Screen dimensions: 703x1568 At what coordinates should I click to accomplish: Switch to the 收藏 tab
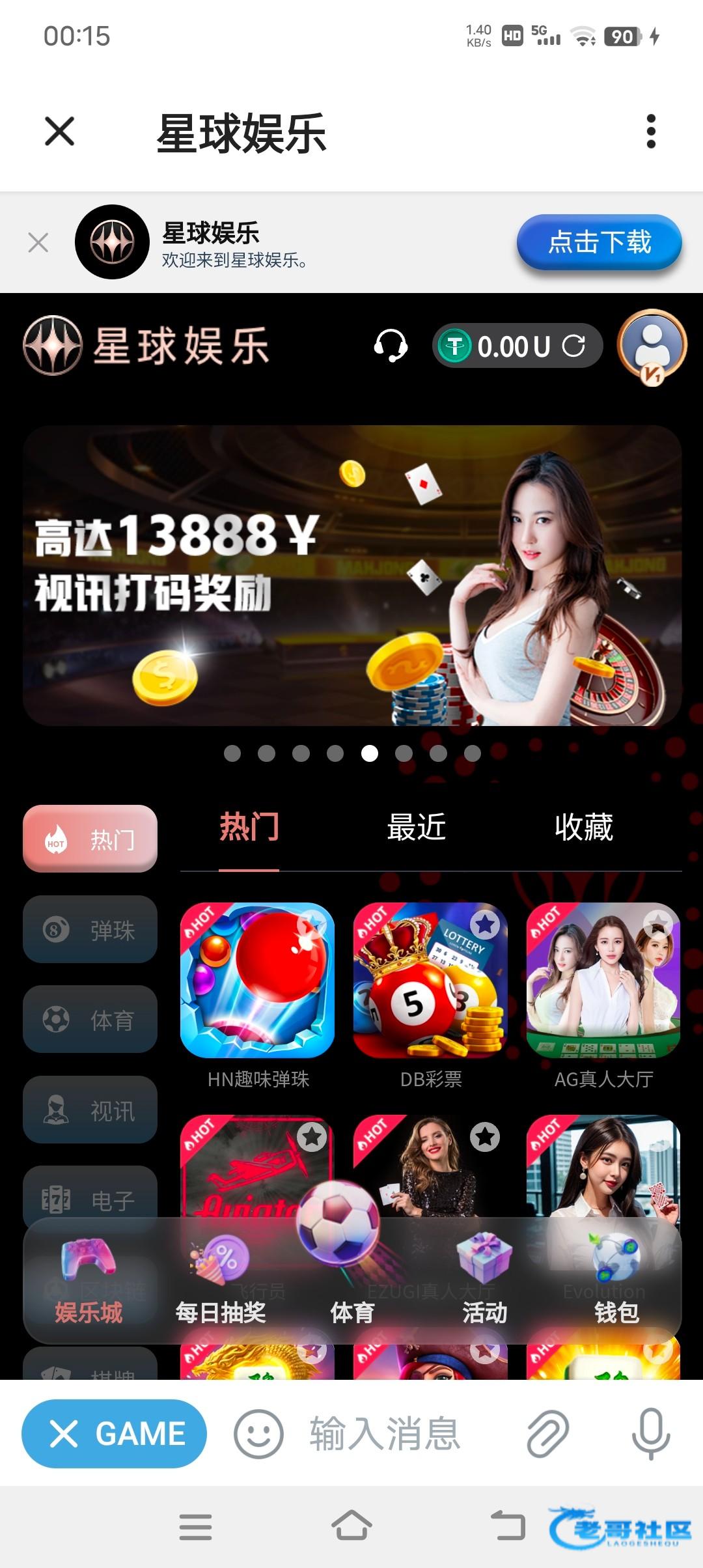coord(584,827)
